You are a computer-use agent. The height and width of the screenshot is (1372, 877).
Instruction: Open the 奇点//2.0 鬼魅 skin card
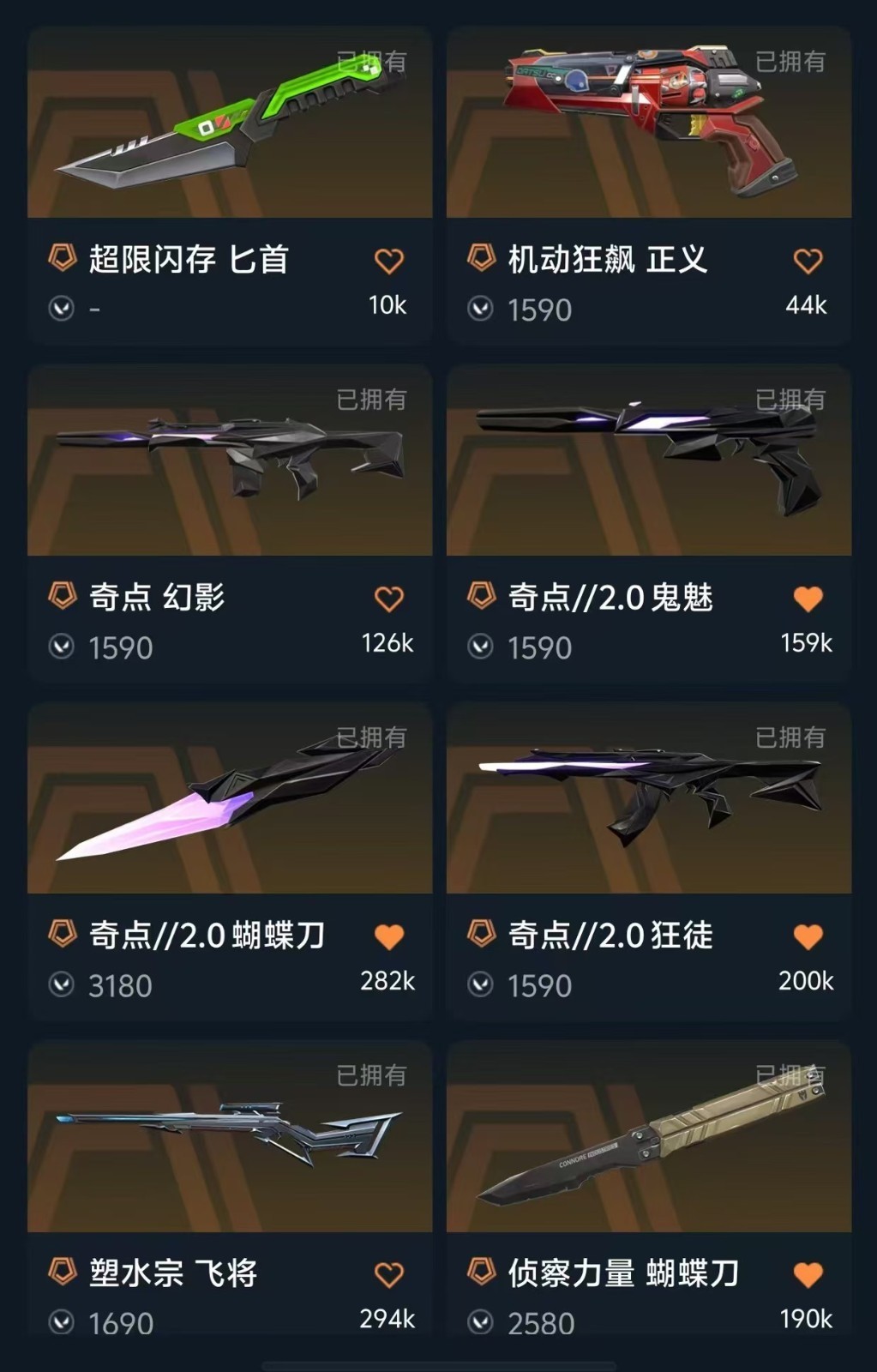pyautogui.click(x=649, y=463)
